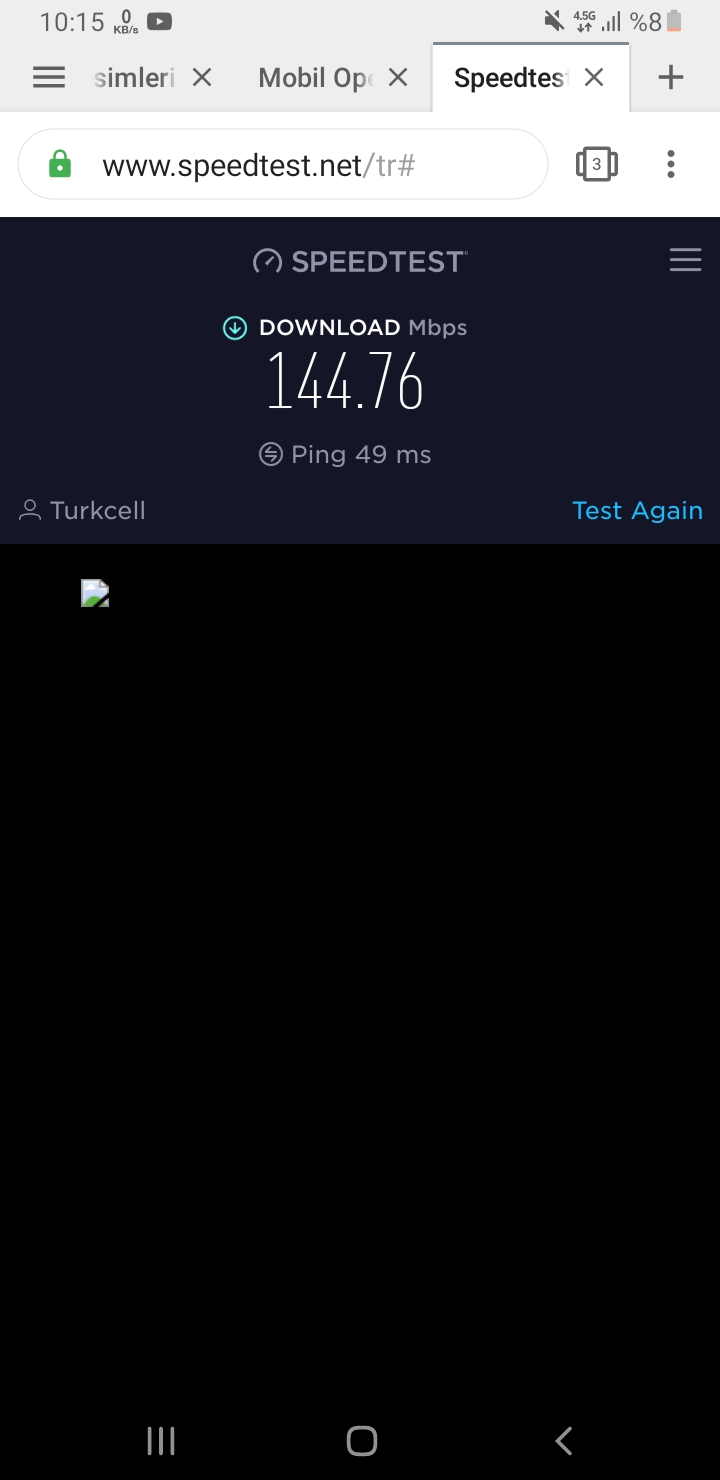Screen dimensions: 720x1480
Task: Open recent apps from navigation bar
Action: tap(161, 1440)
